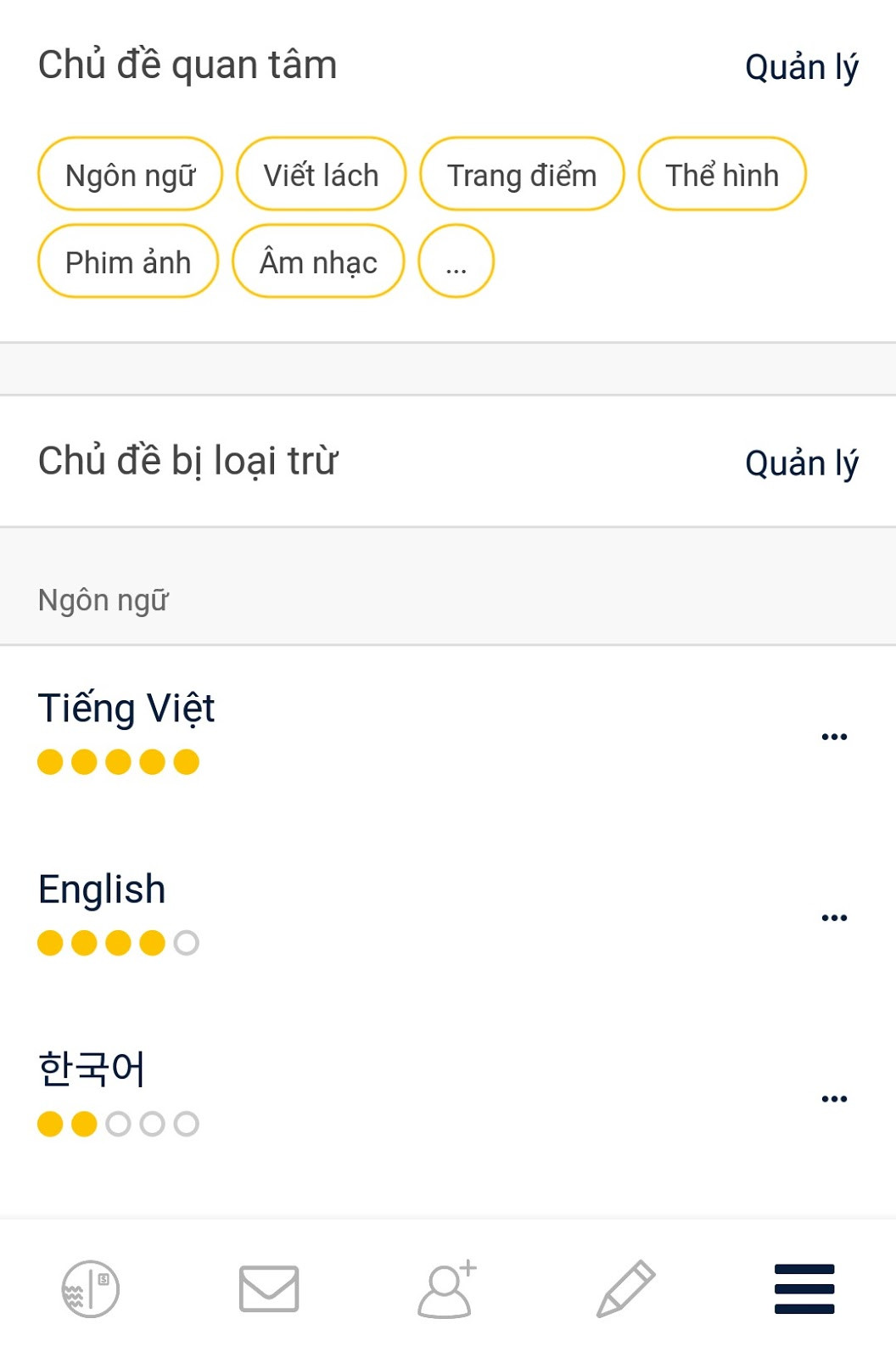The height and width of the screenshot is (1358, 896).
Task: Select the Trang điểm topic chip
Action: pos(523,174)
